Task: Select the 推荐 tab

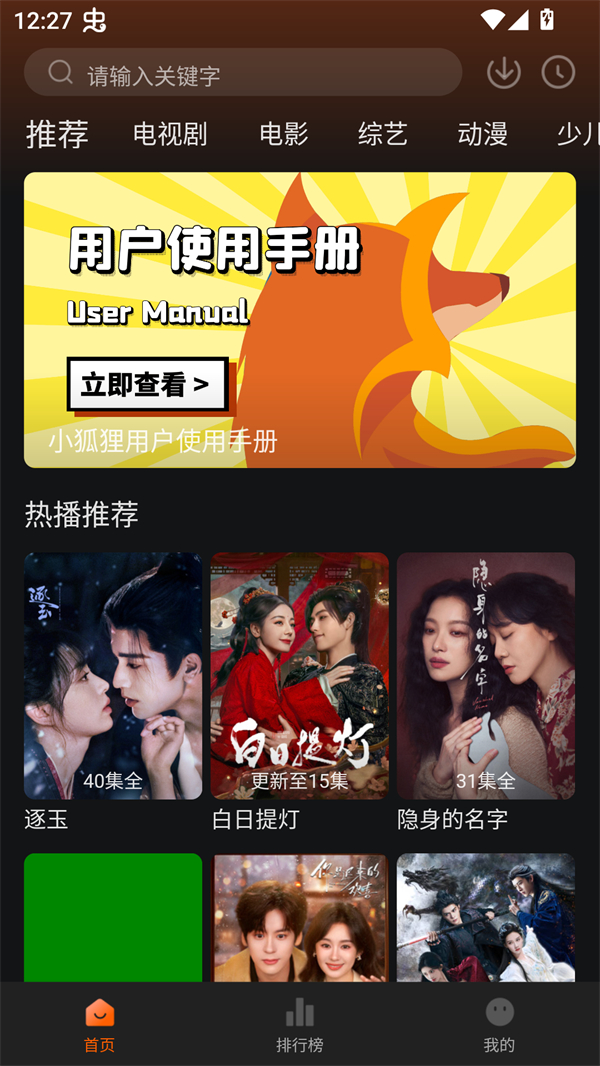Action: [x=57, y=134]
